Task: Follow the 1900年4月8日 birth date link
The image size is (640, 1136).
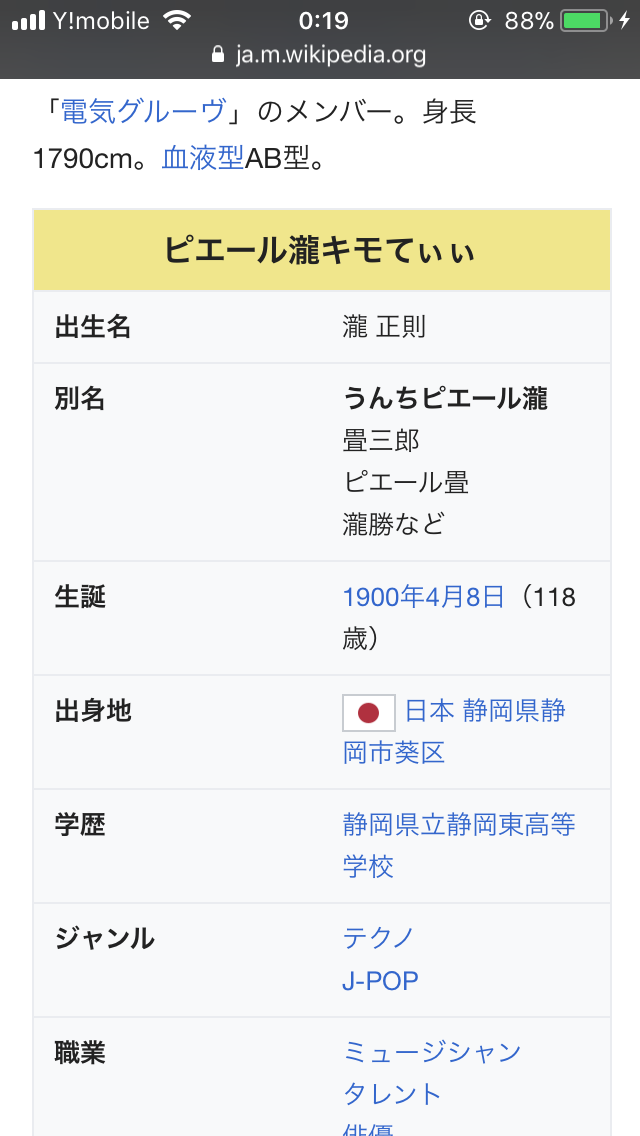Action: [424, 598]
